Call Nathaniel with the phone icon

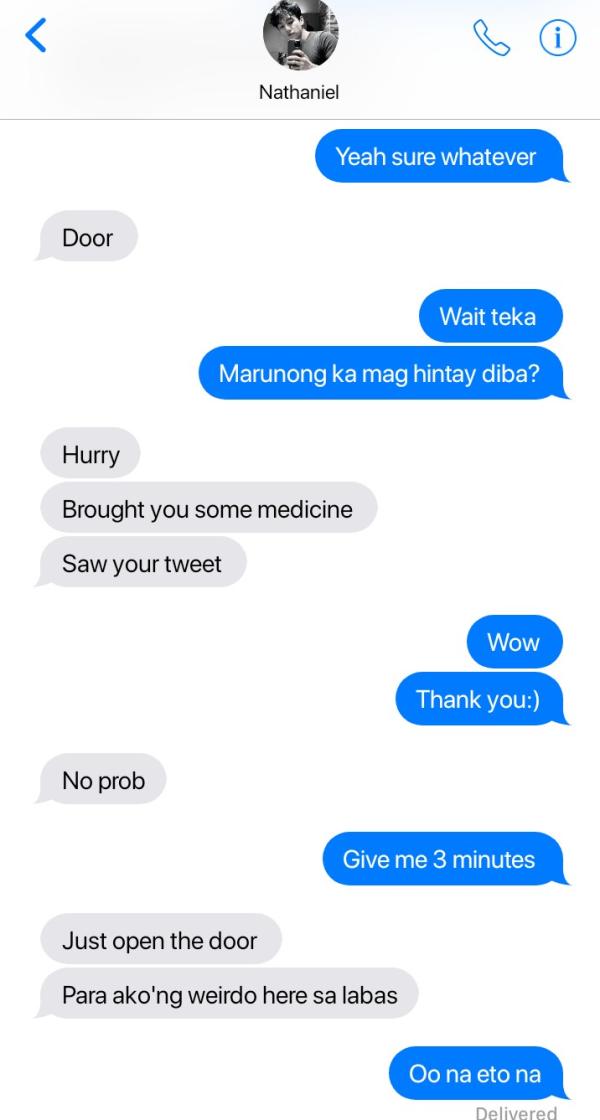coord(491,37)
